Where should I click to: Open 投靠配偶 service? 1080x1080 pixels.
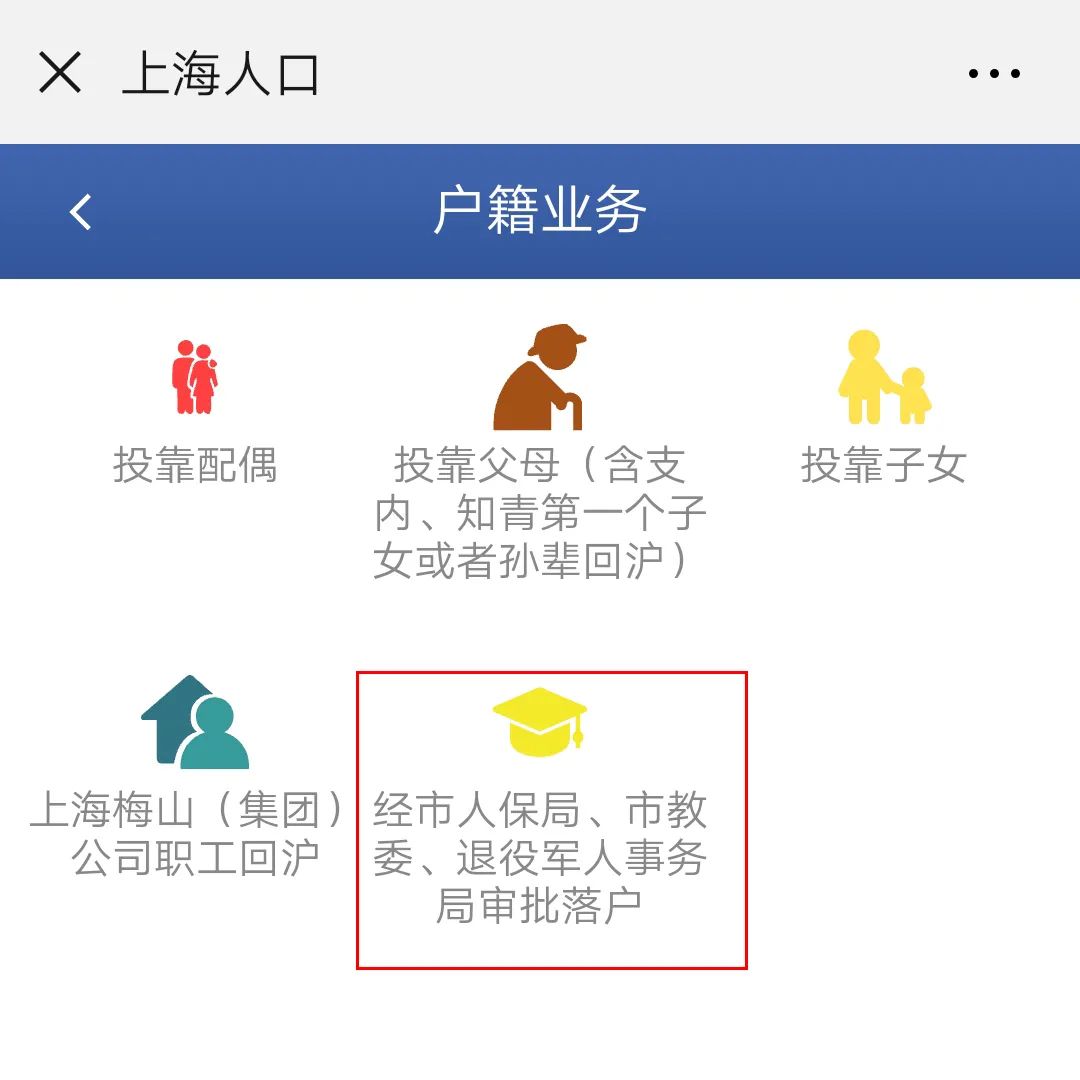pyautogui.click(x=195, y=412)
